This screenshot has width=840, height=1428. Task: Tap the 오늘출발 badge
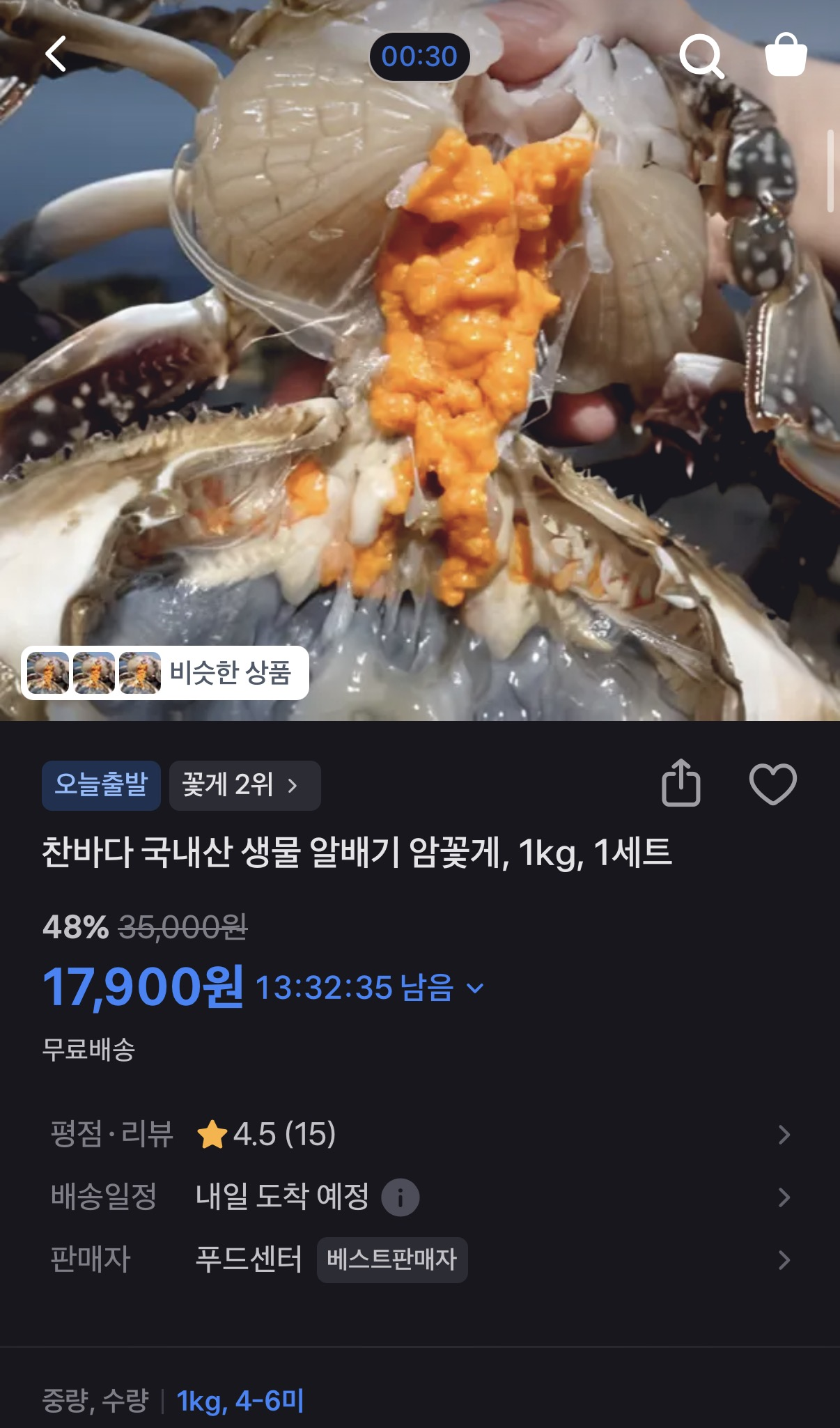pos(101,785)
